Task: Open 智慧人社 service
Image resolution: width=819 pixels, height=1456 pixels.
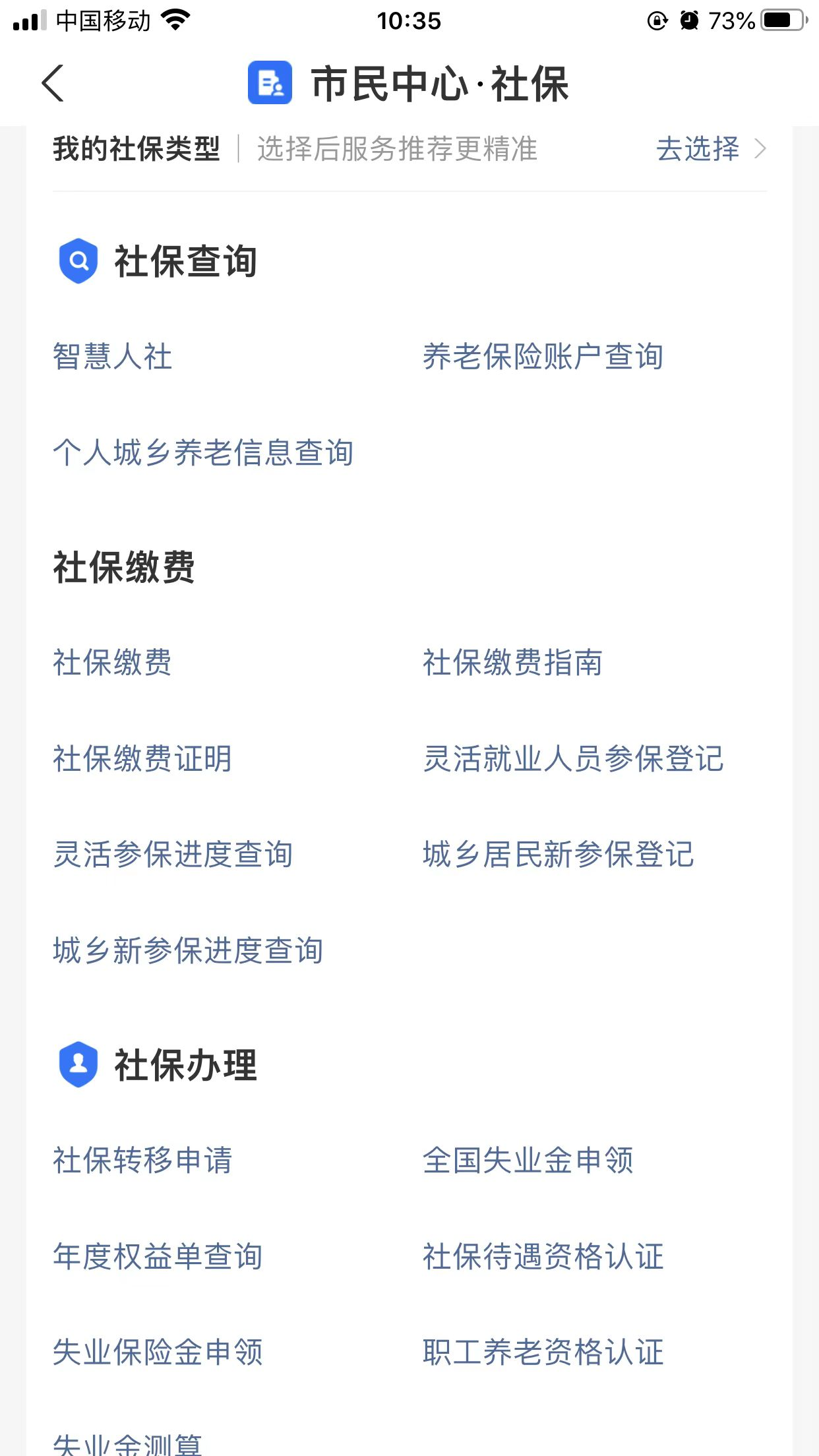Action: click(112, 357)
